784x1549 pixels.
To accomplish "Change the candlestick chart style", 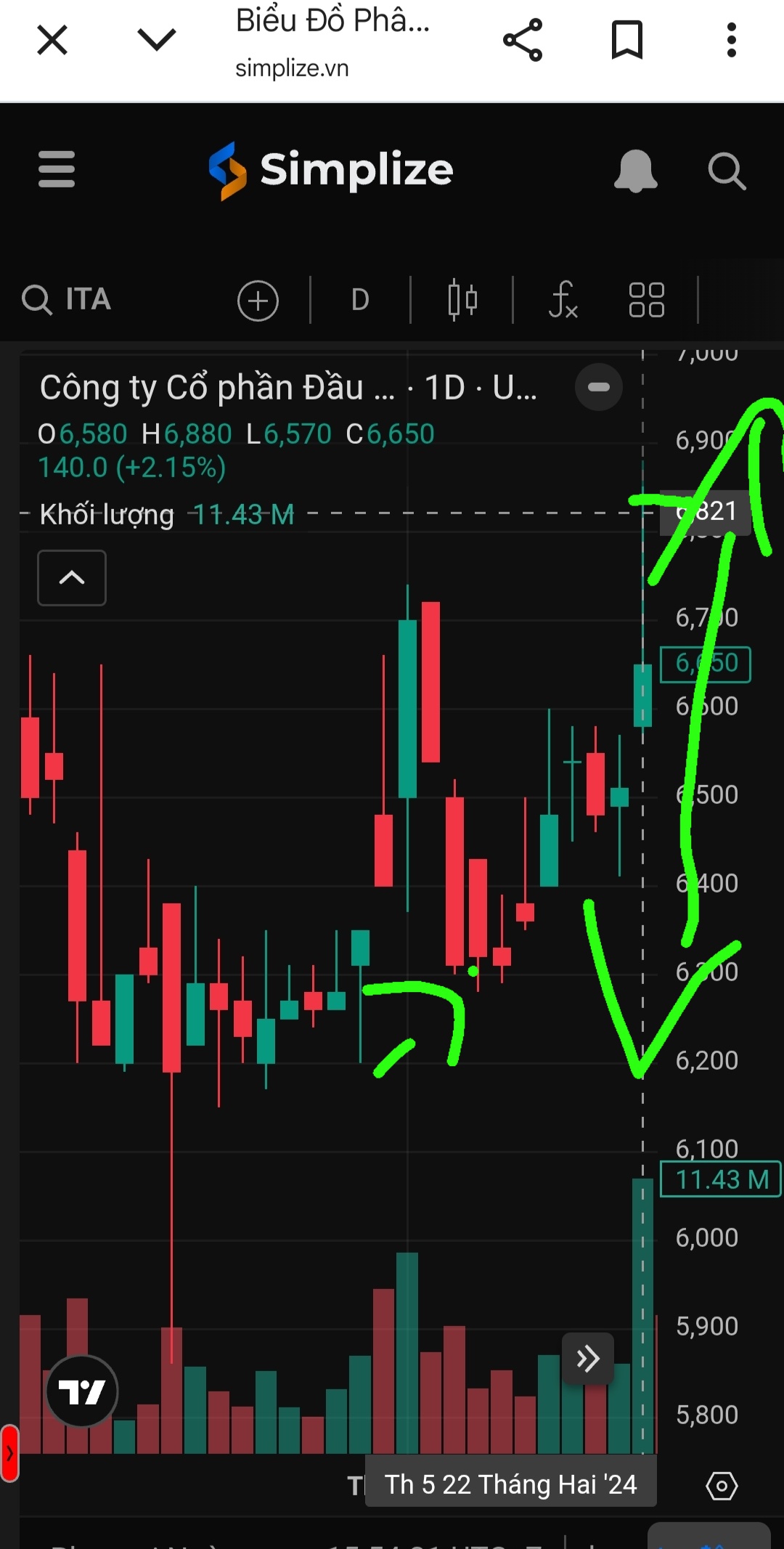I will pos(462,300).
